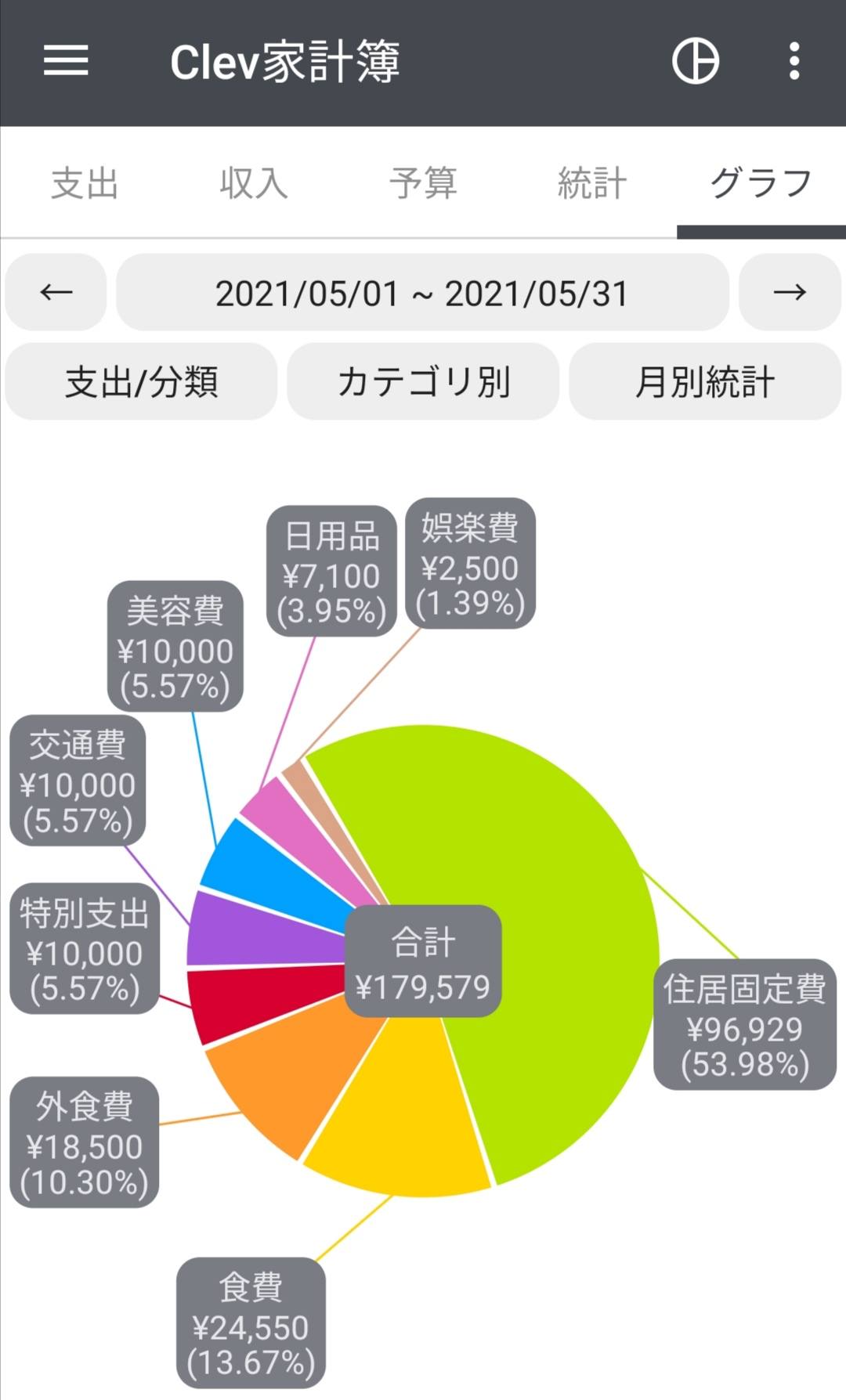Tap the pie chart icon in app bar
Screen dimensions: 846x1400
pyautogui.click(x=695, y=61)
